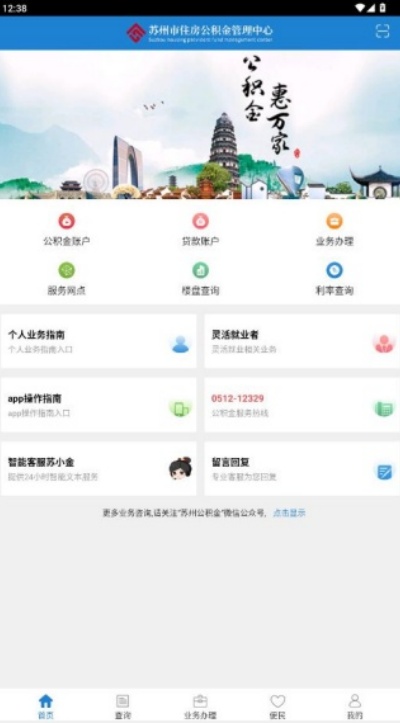
Task: Switch to the 我的 tab
Action: (x=354, y=706)
